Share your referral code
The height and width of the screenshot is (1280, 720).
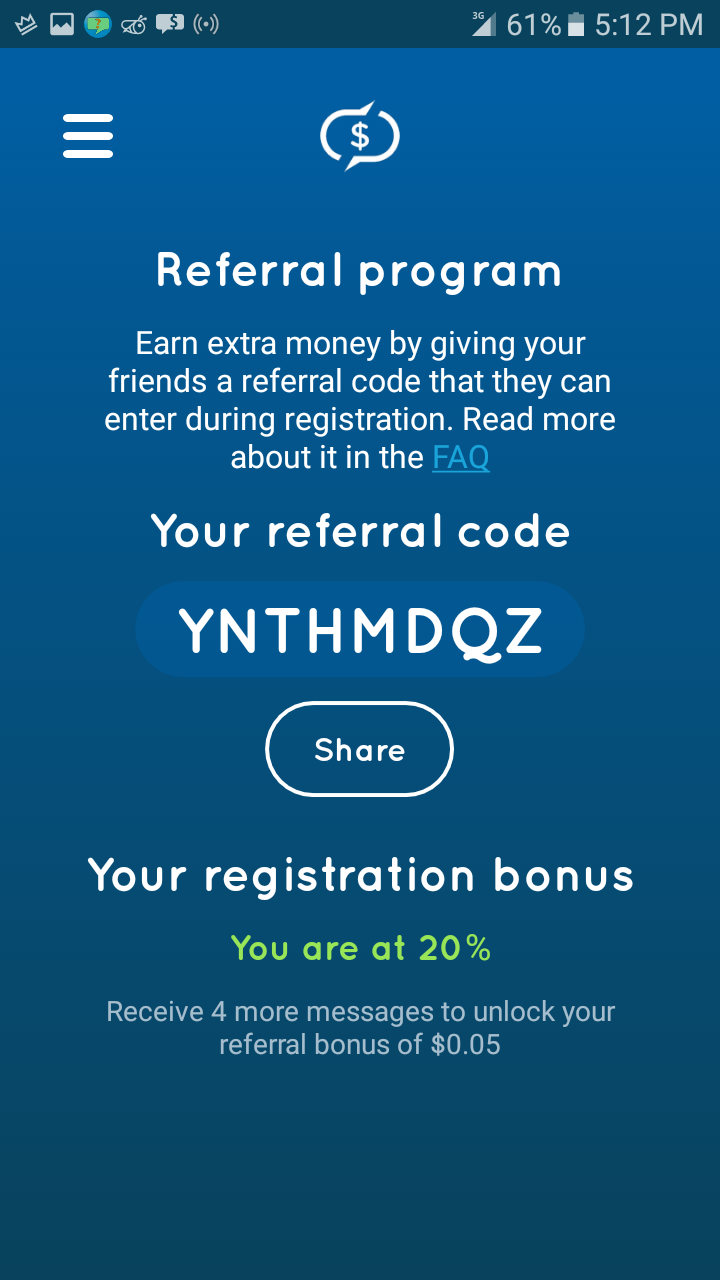click(359, 749)
